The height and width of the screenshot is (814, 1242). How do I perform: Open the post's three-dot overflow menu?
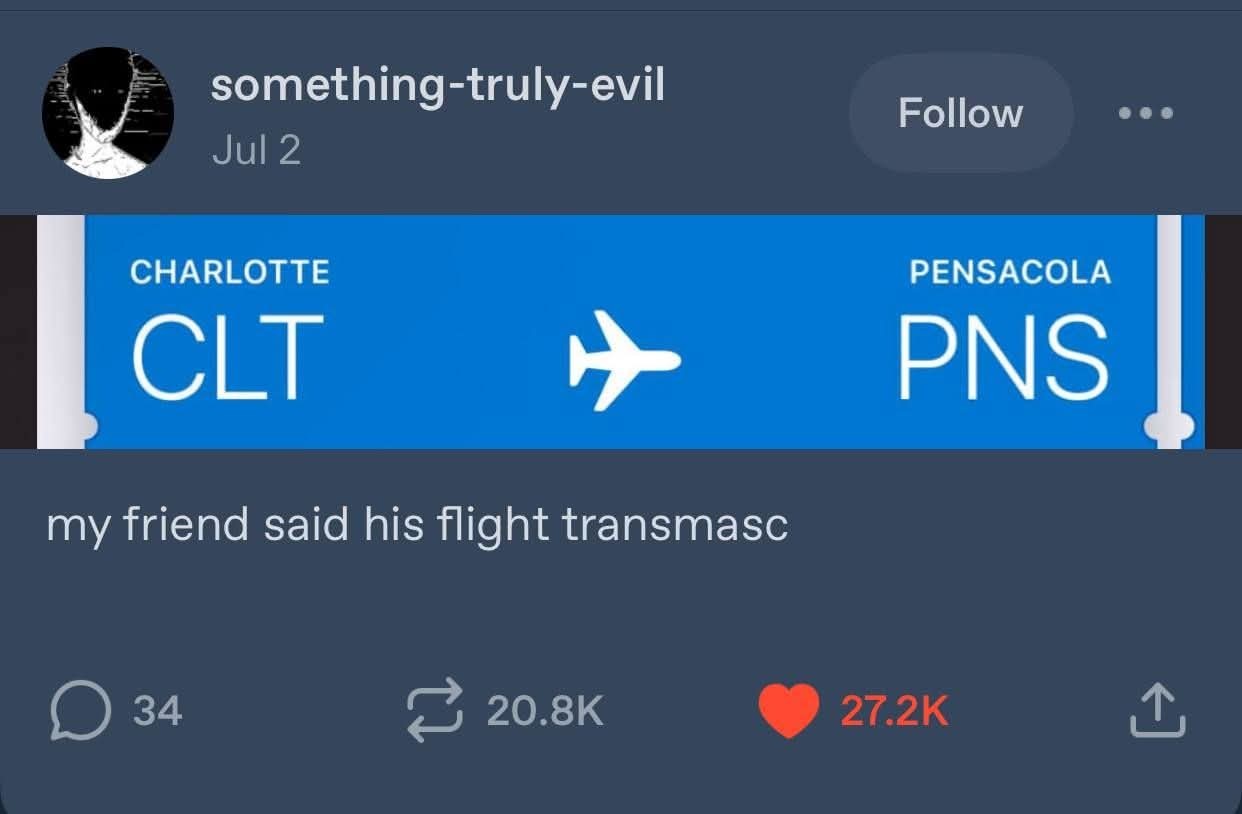click(x=1145, y=113)
